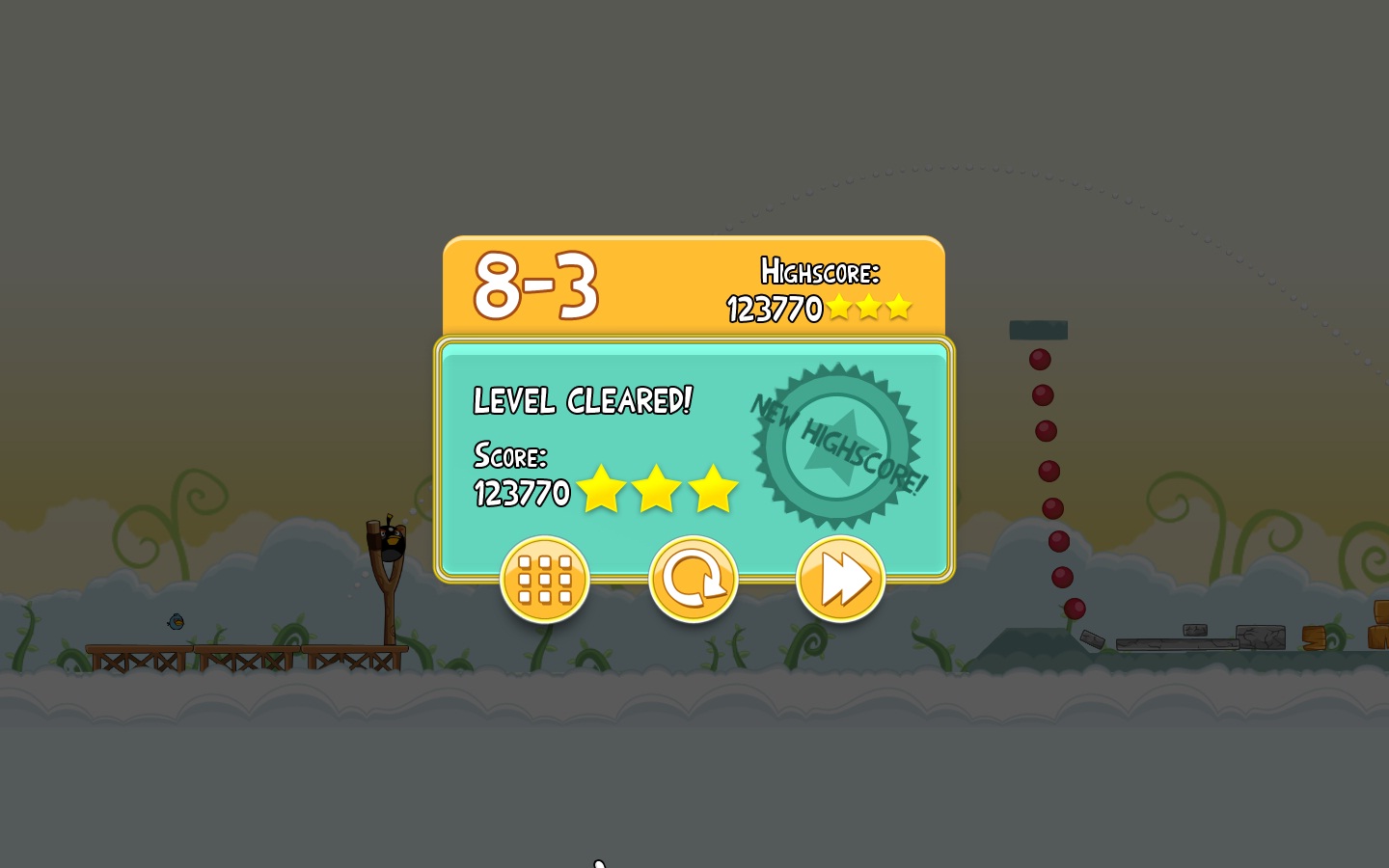Replay level 8-3
The image size is (1389, 868).
click(693, 580)
